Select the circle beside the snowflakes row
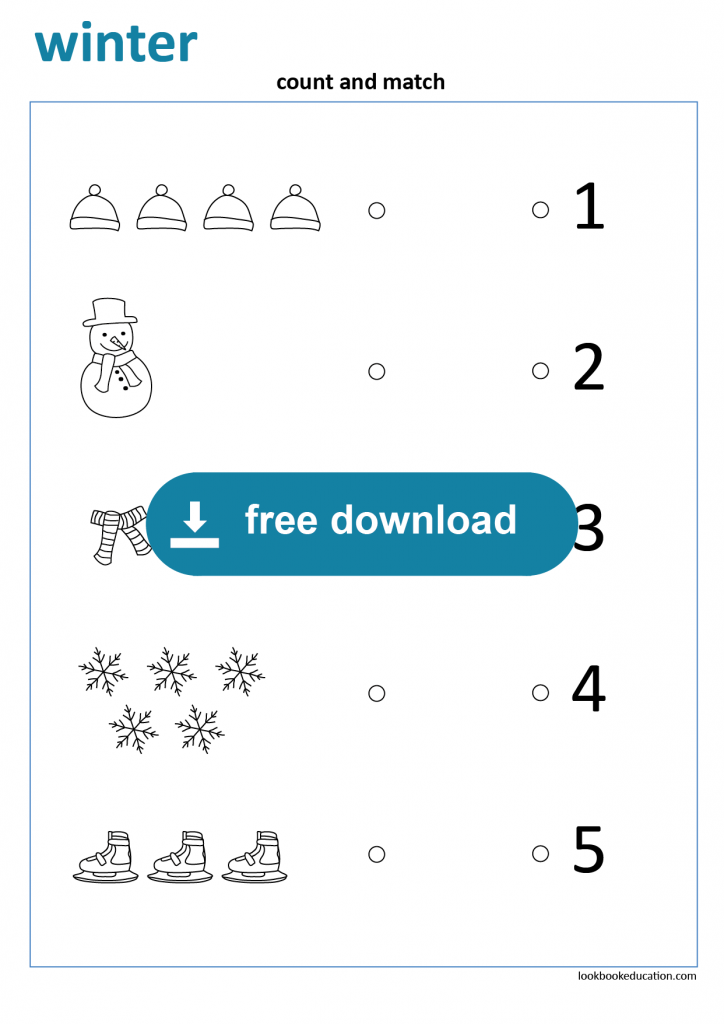 376,690
